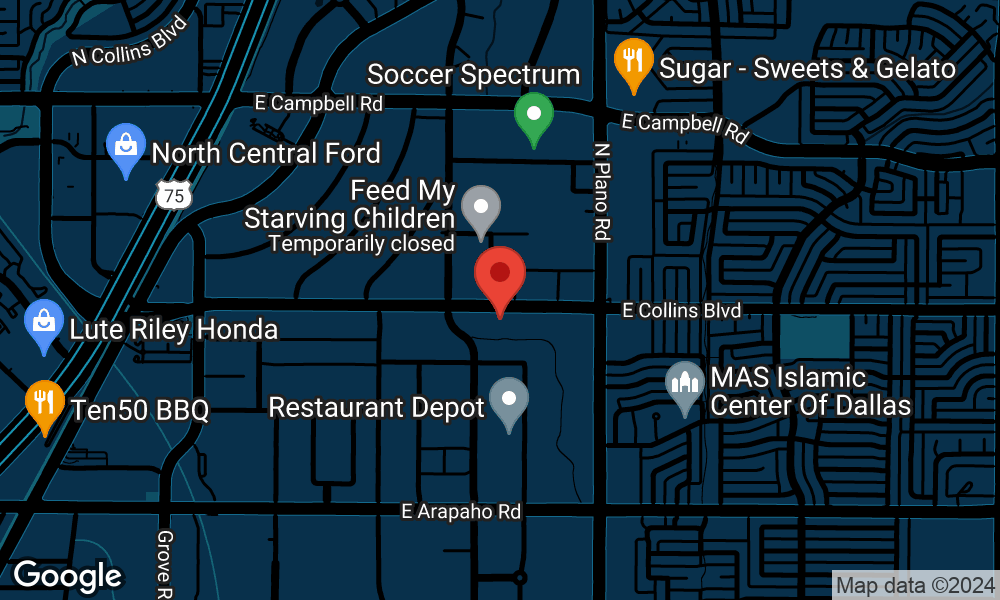Viewport: 1000px width, 600px height.
Task: Select the Restaurant Depot marker
Action: [508, 399]
